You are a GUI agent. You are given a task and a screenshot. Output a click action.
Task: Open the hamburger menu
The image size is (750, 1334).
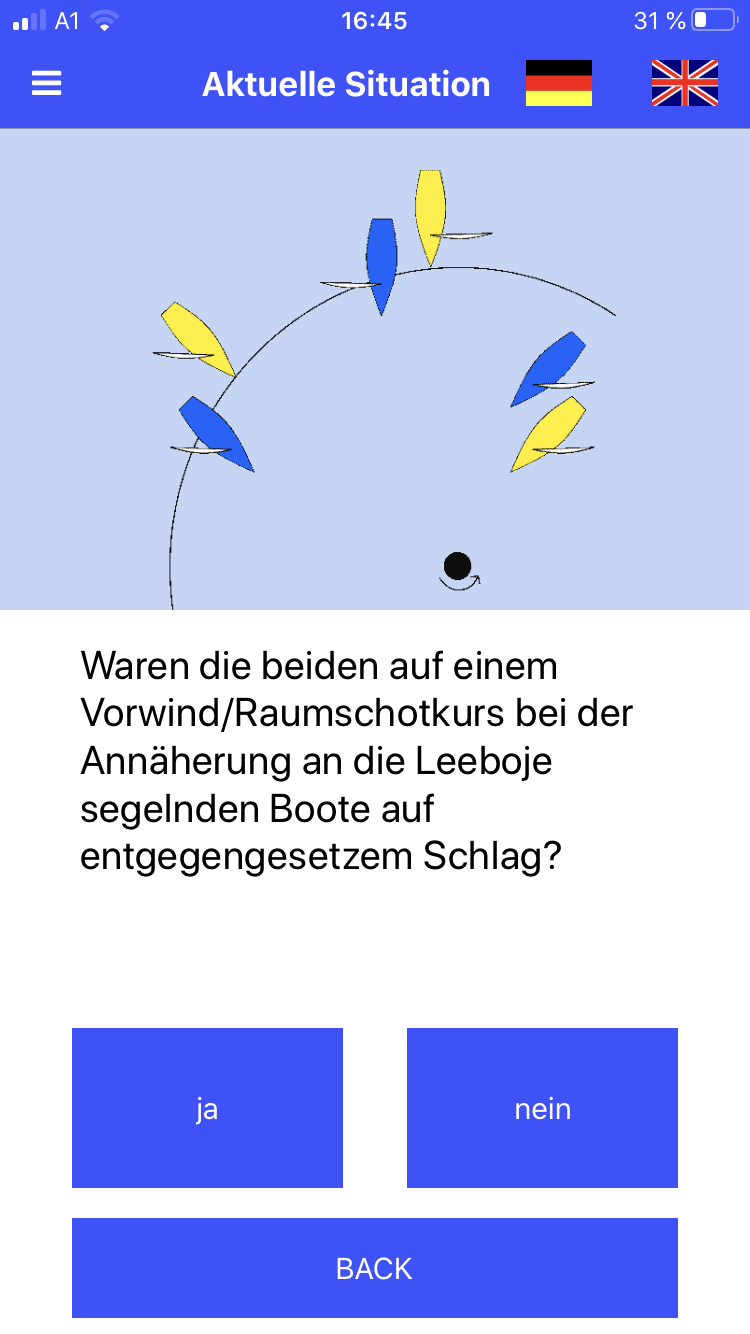pyautogui.click(x=47, y=84)
